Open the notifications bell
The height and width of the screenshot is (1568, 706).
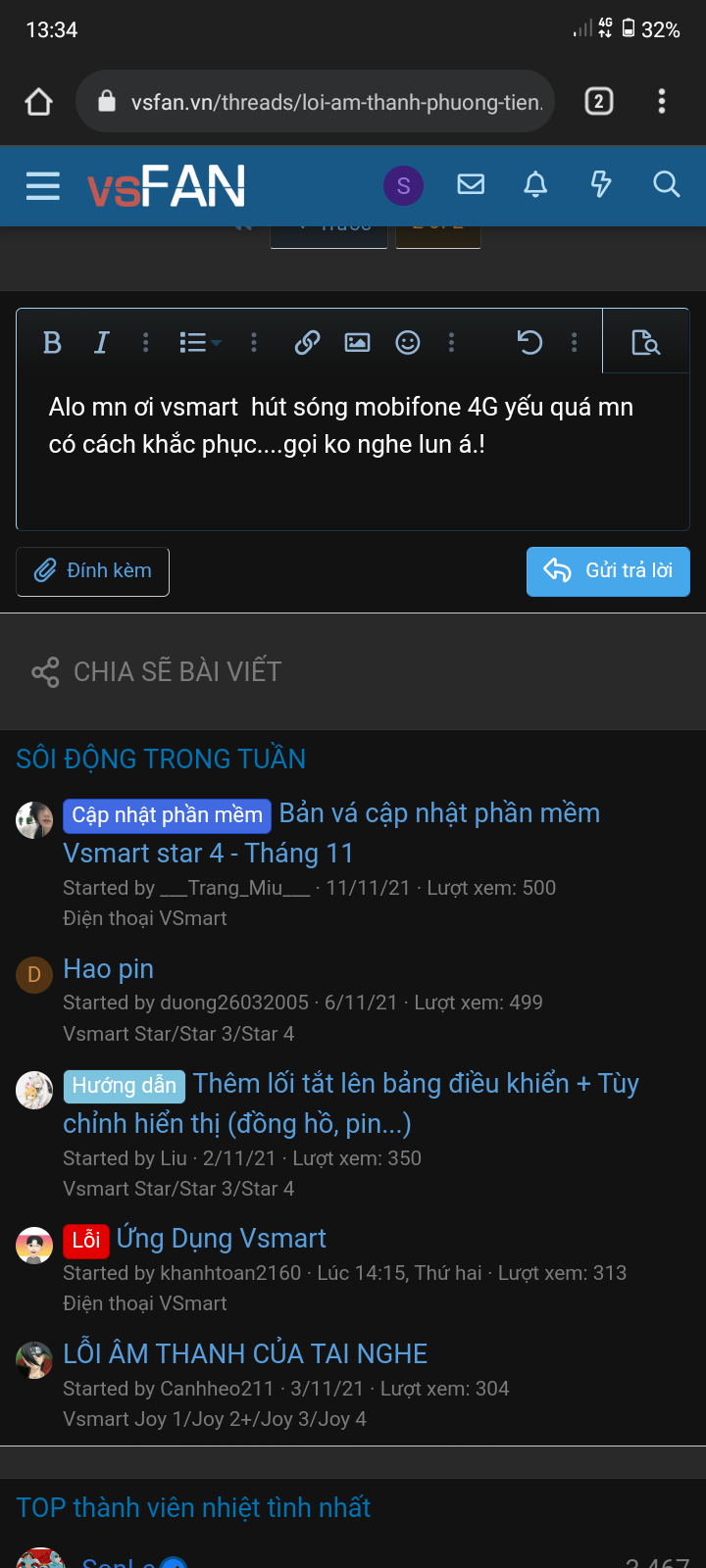coord(535,184)
